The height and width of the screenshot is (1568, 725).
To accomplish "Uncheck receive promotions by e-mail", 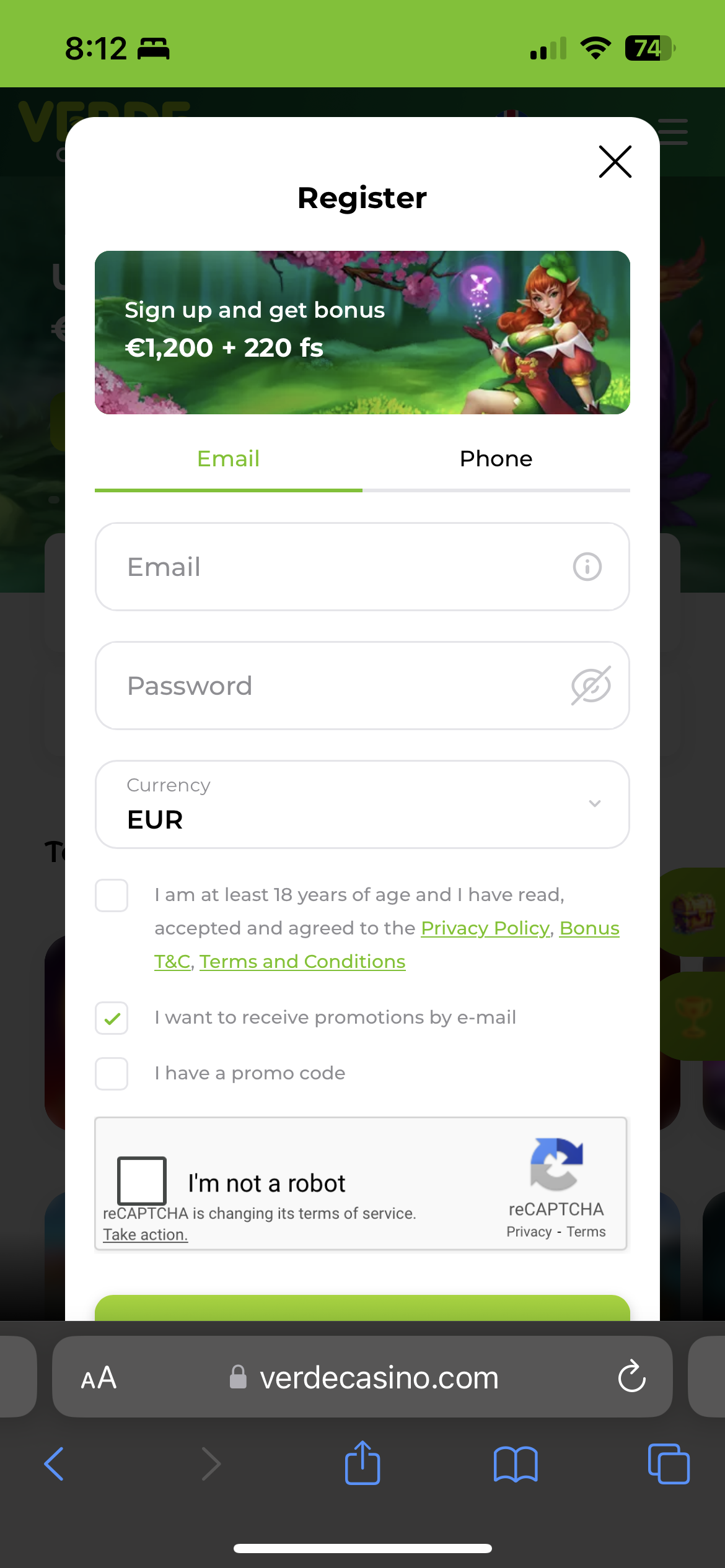I will pyautogui.click(x=112, y=1018).
